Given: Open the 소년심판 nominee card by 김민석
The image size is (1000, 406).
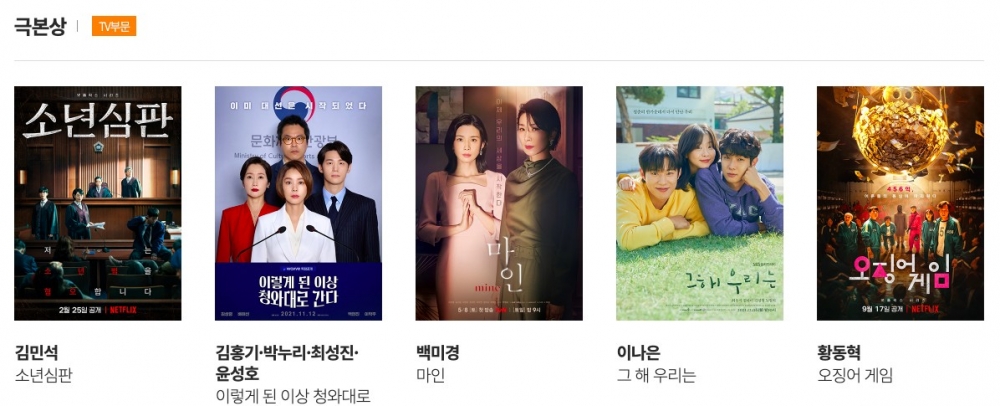Looking at the screenshot, I should click(x=98, y=203).
